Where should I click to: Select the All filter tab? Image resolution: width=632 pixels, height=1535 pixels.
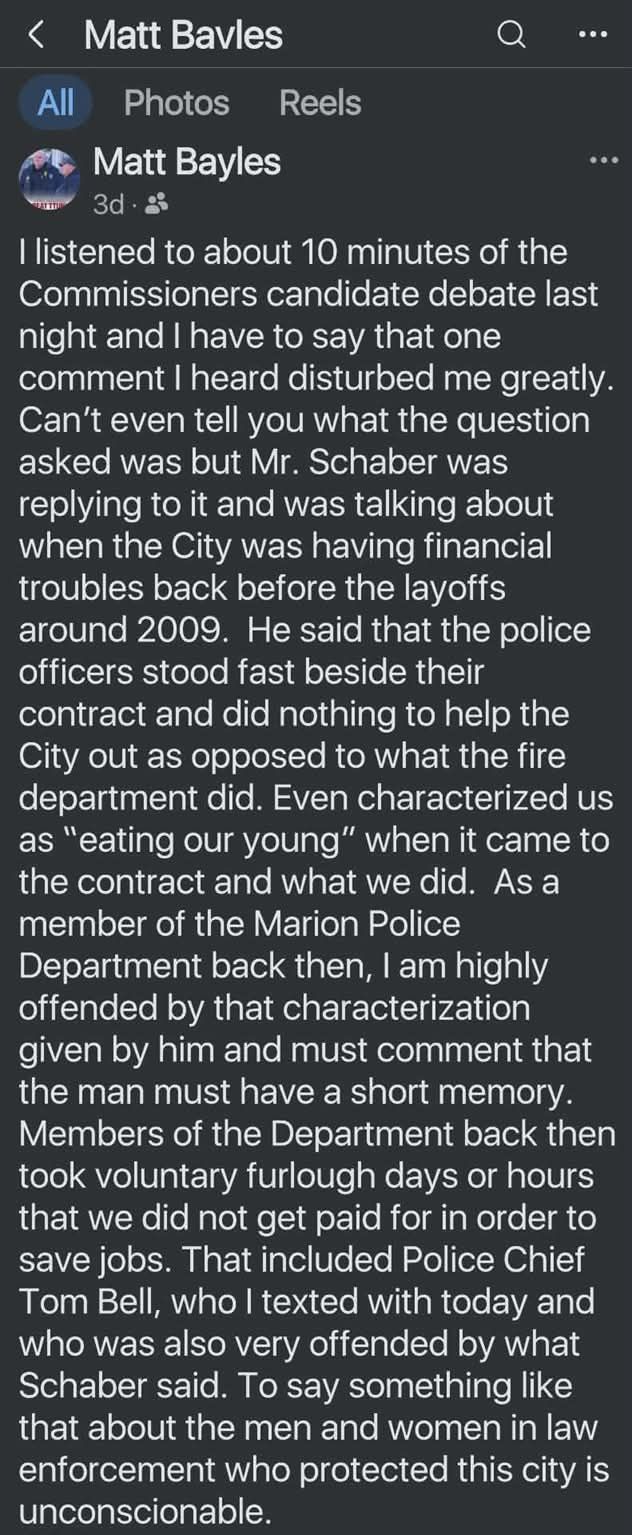55,103
